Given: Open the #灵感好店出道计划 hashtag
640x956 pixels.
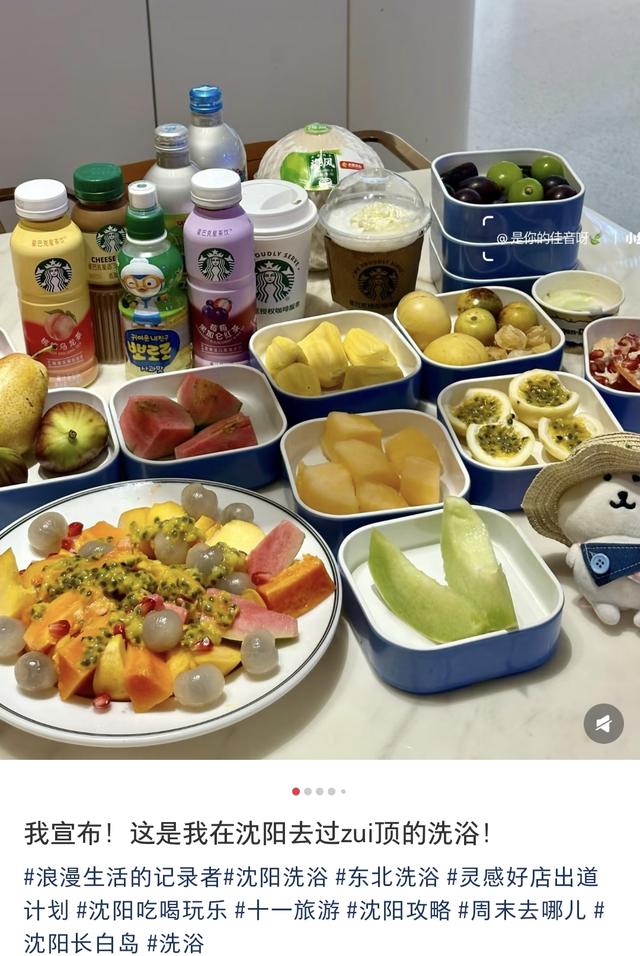Looking at the screenshot, I should click(520, 877).
